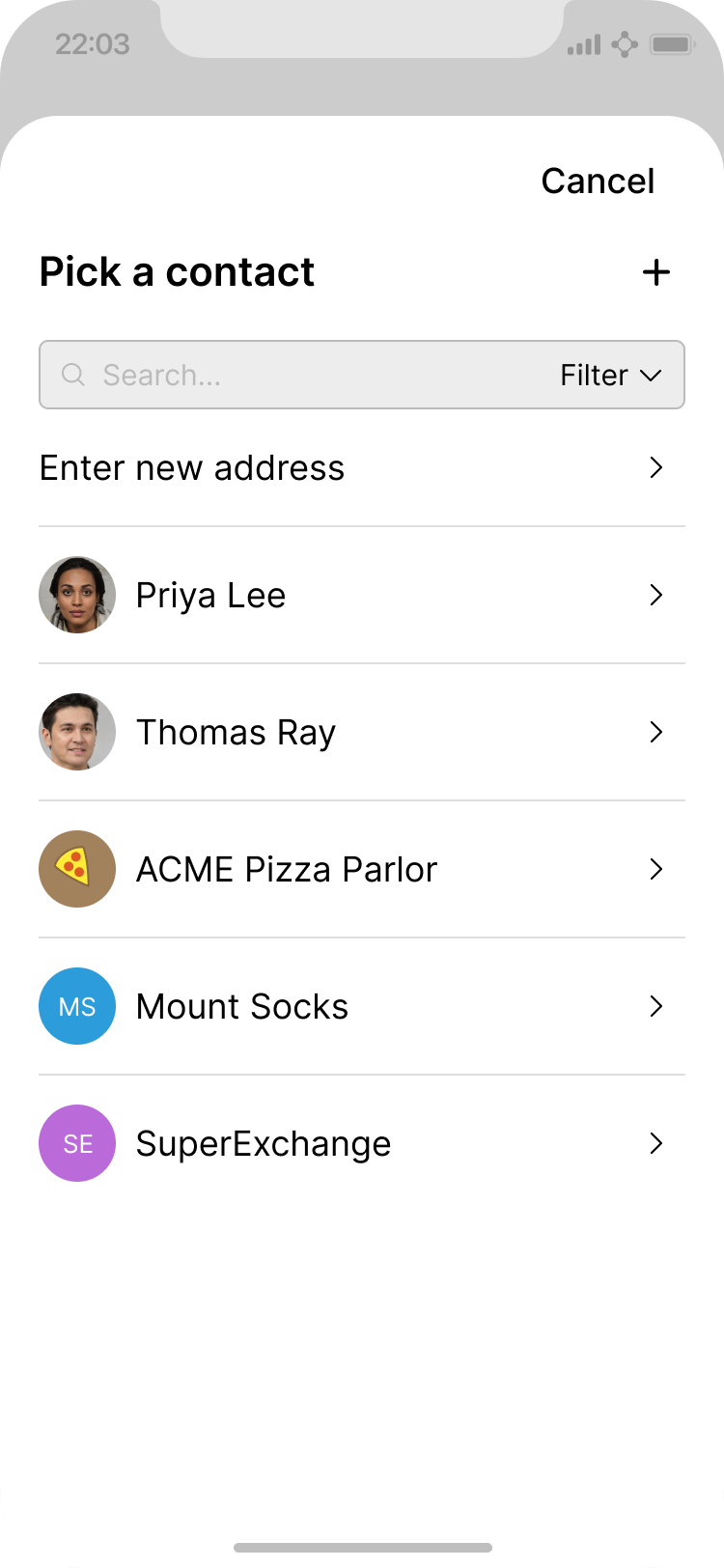Select contact Priya Lee
This screenshot has width=724, height=1568.
point(361,595)
